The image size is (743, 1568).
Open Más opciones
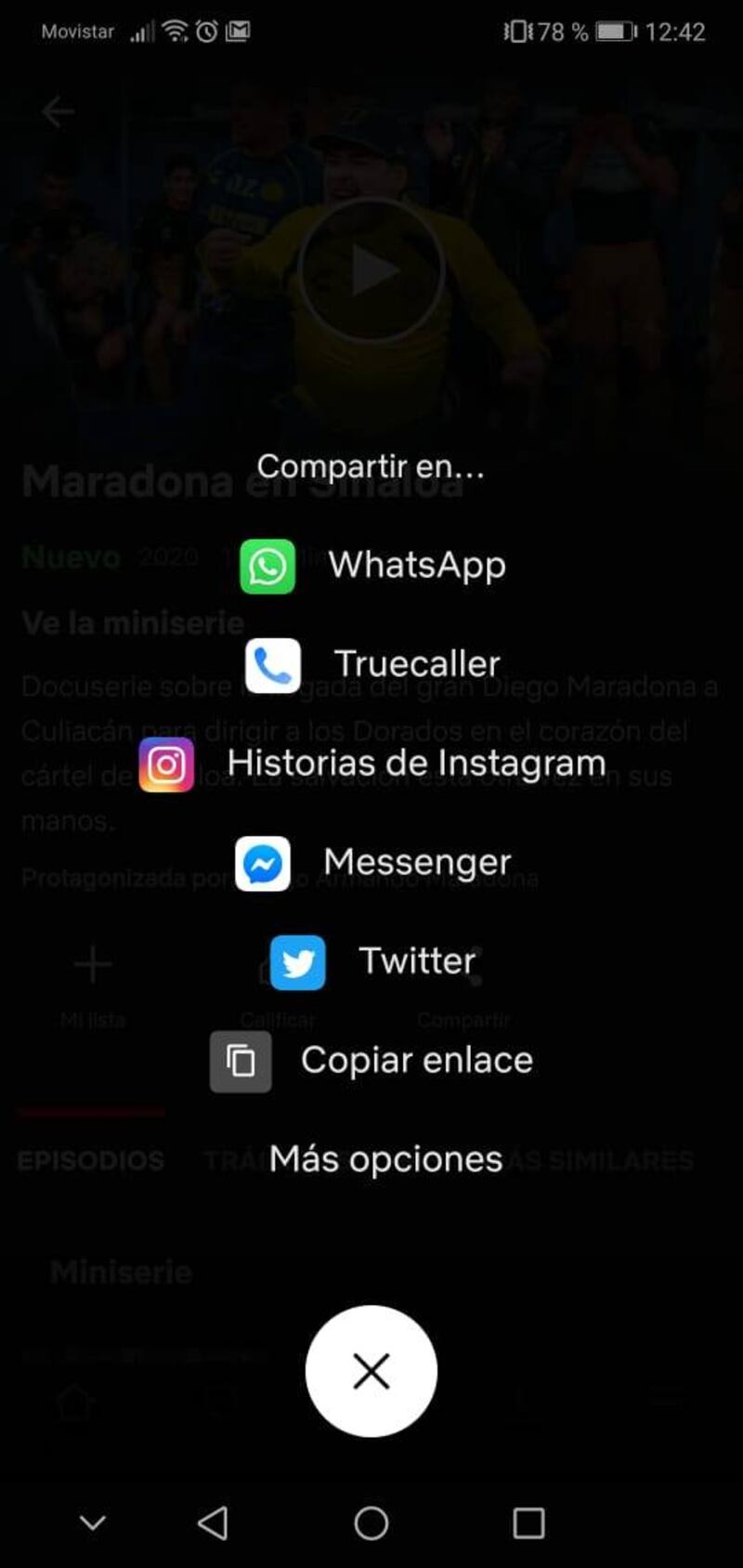point(385,1159)
